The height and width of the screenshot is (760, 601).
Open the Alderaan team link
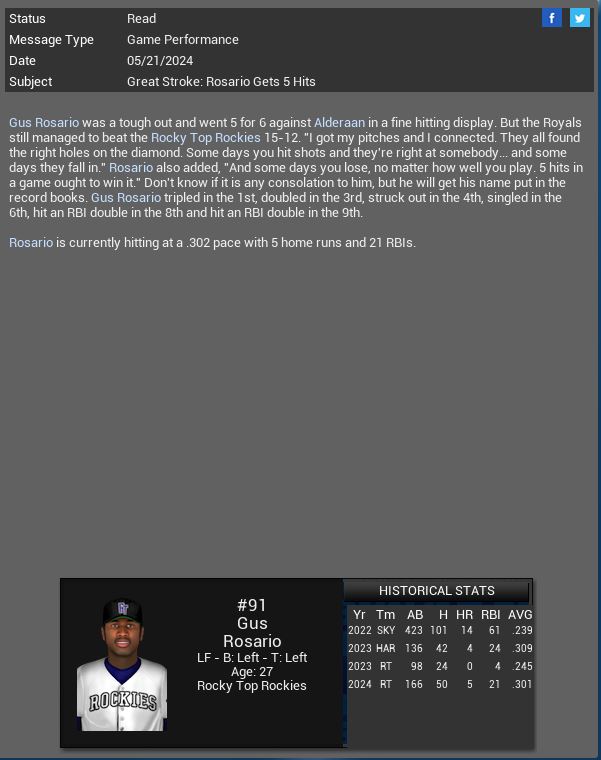pos(339,122)
